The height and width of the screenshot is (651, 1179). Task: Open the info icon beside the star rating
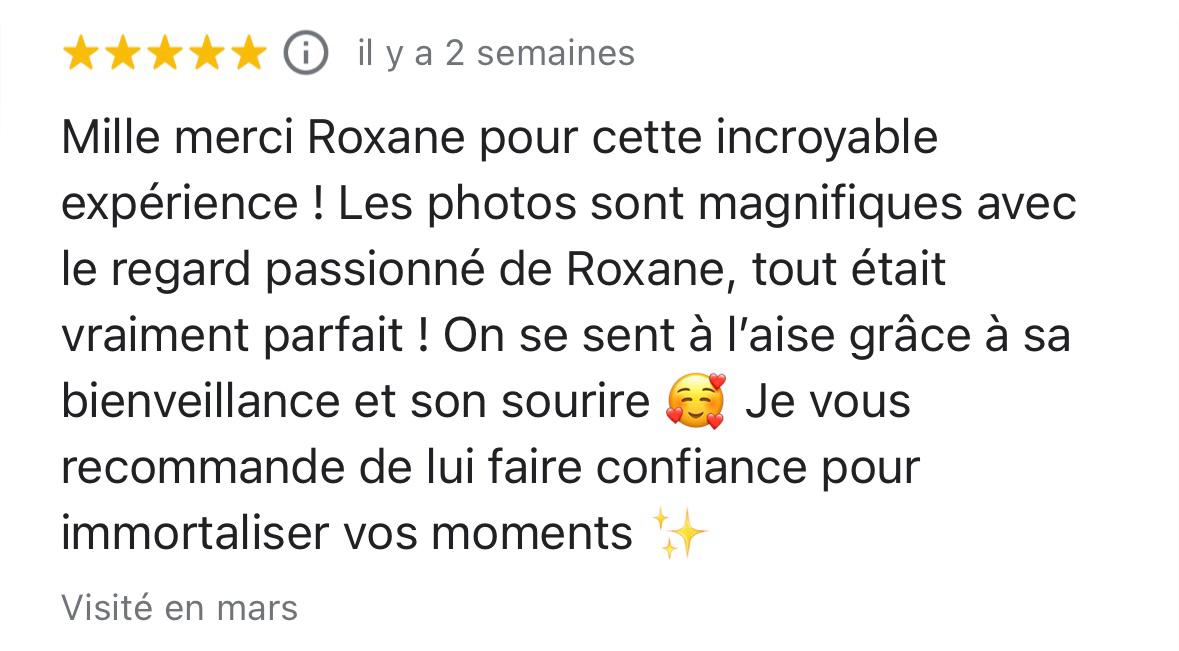coord(306,53)
